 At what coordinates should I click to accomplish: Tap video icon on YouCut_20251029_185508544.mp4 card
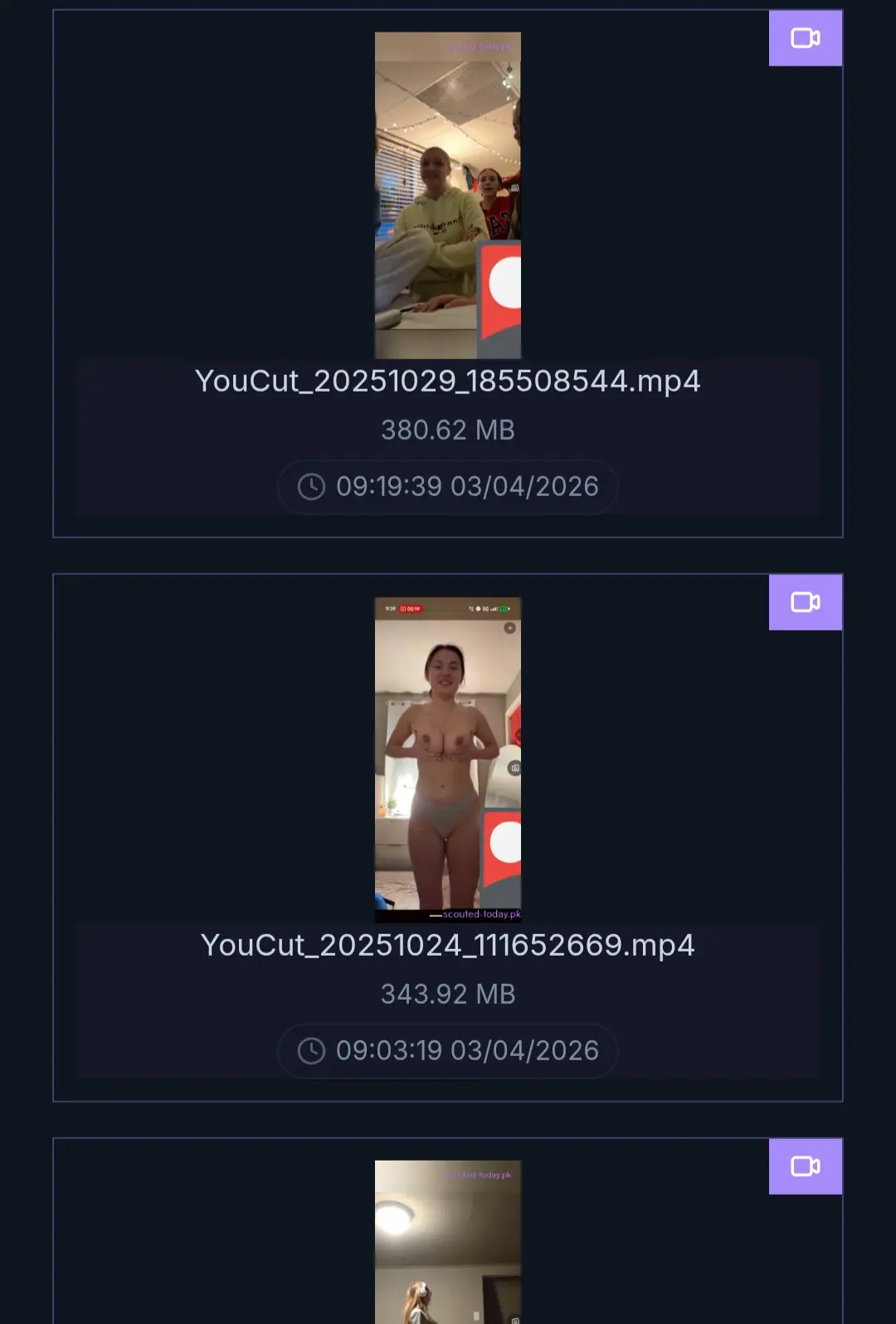(x=806, y=38)
